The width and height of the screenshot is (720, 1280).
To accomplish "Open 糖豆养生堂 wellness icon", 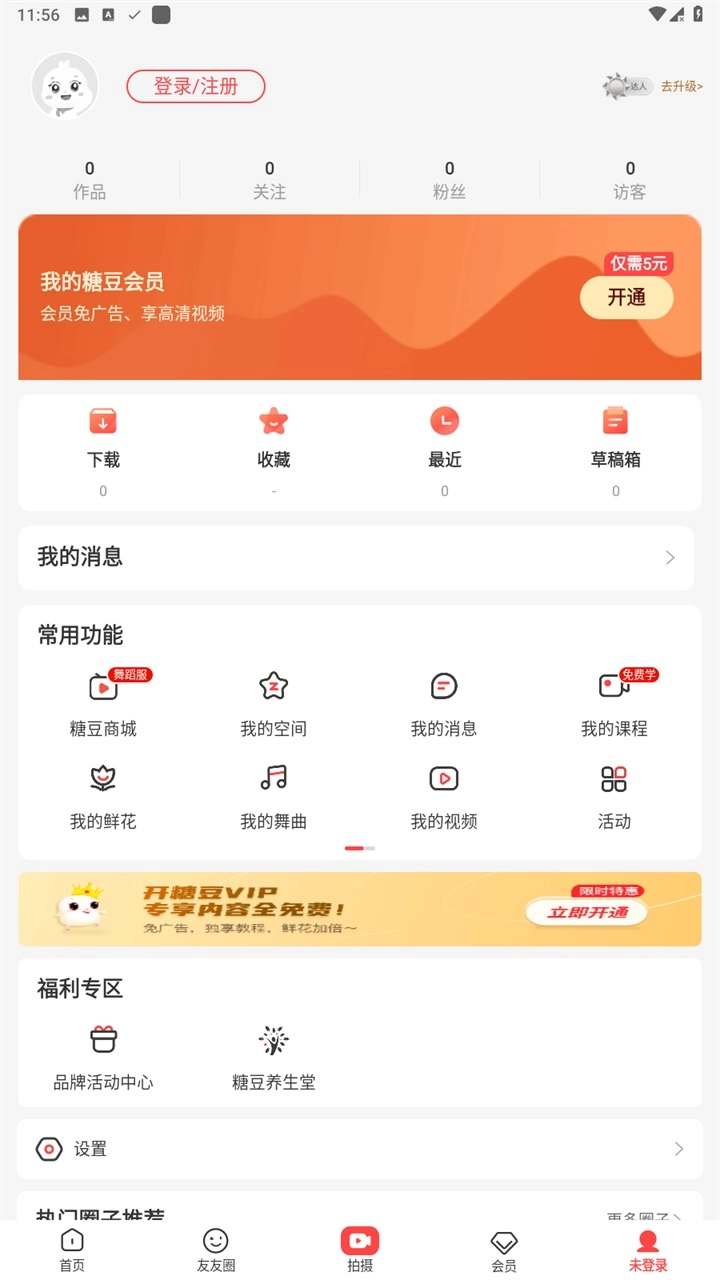I will pos(273,1038).
